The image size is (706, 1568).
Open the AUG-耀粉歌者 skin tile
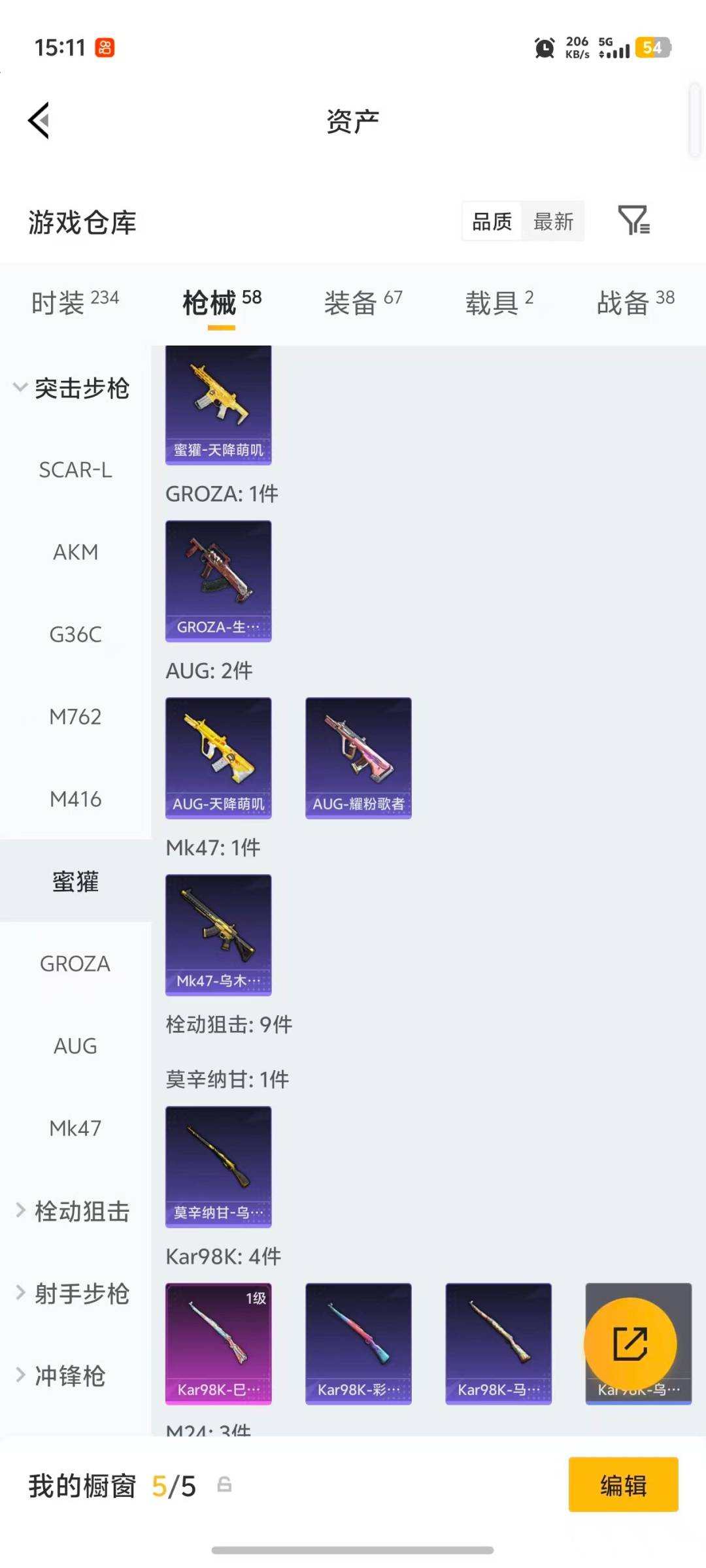point(358,758)
